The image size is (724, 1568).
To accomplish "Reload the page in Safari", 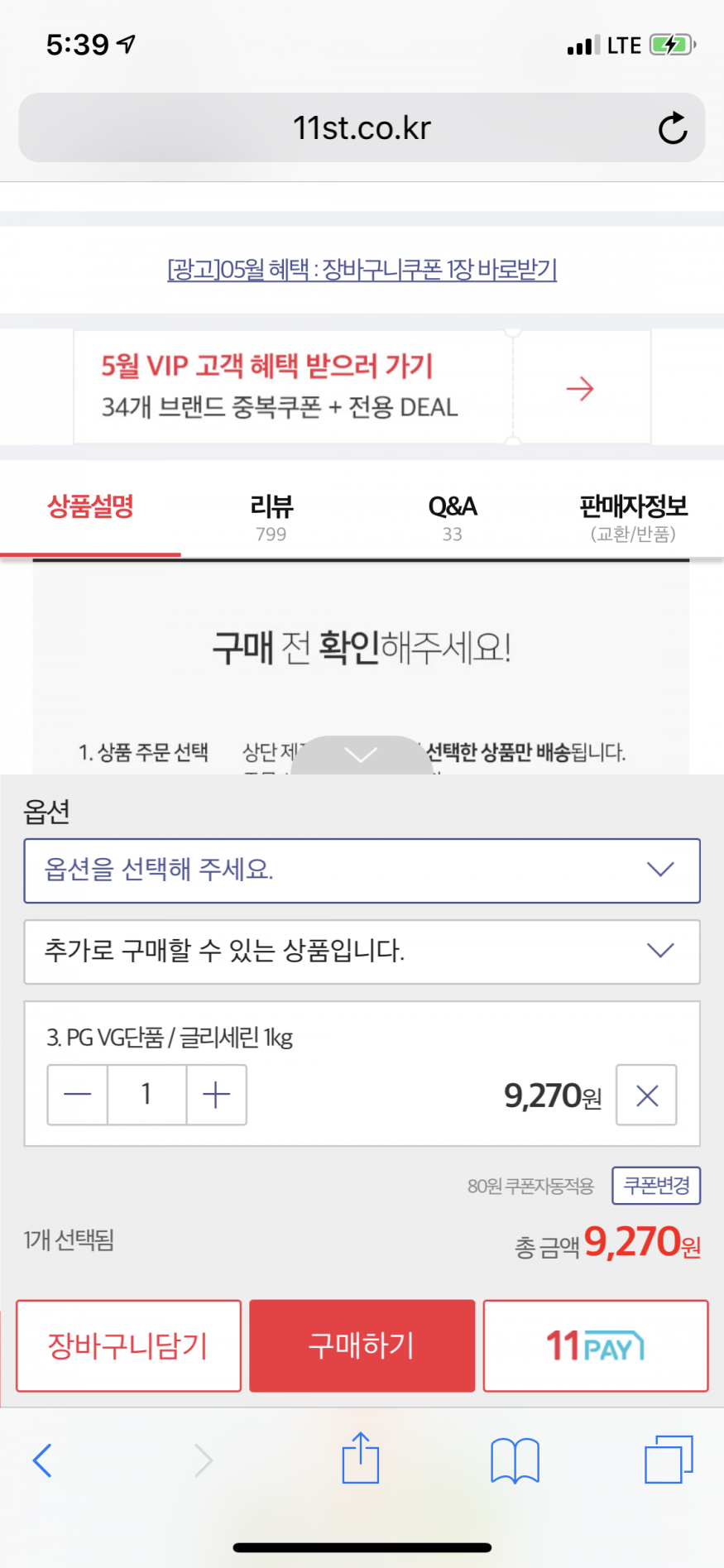I will 673,128.
